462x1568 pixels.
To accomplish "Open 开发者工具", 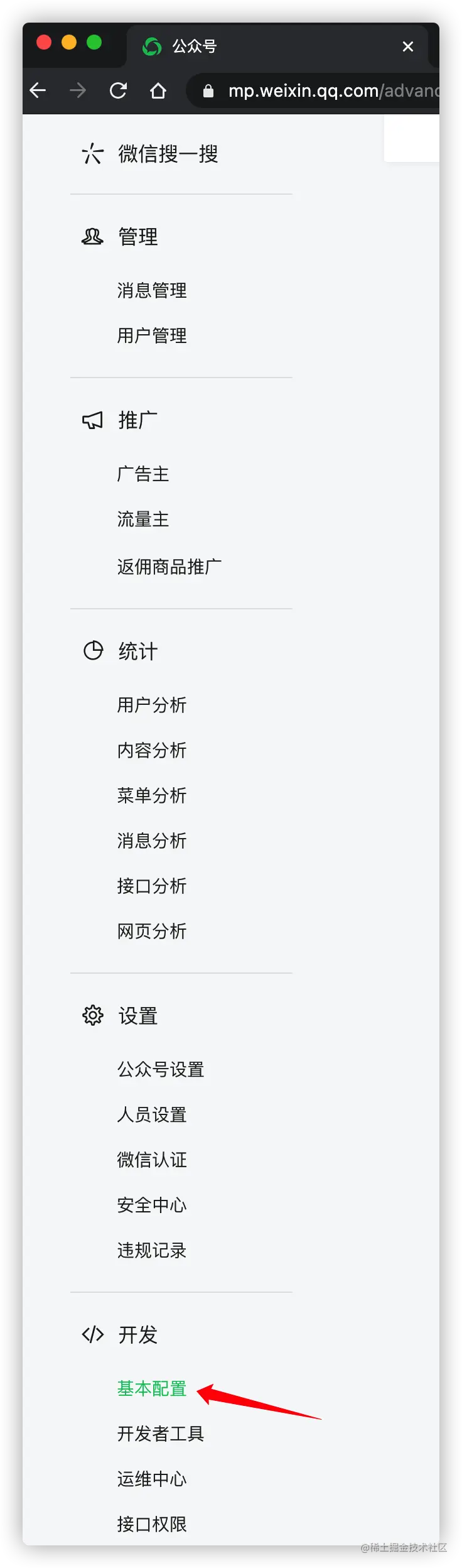I will pos(161,1434).
